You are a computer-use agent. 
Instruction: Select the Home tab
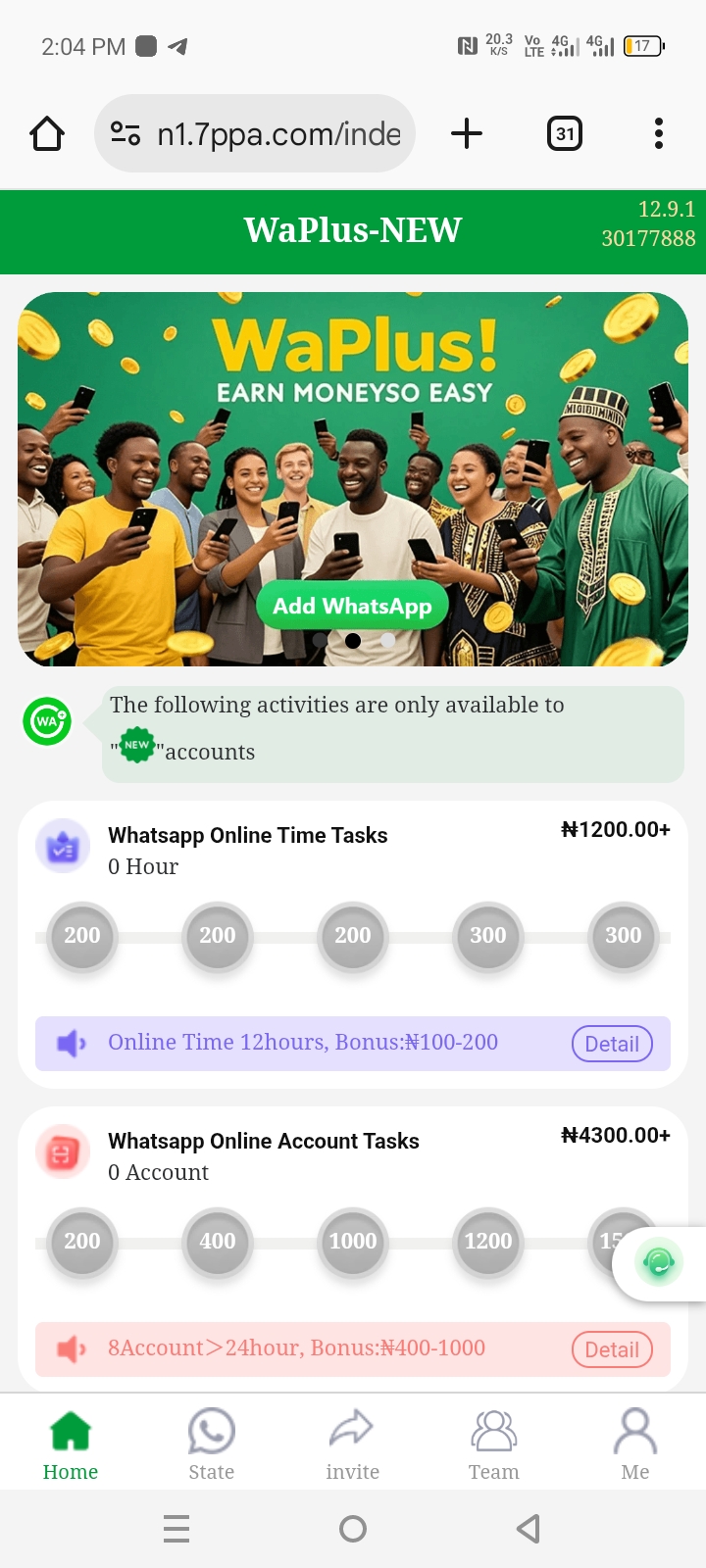71,1445
